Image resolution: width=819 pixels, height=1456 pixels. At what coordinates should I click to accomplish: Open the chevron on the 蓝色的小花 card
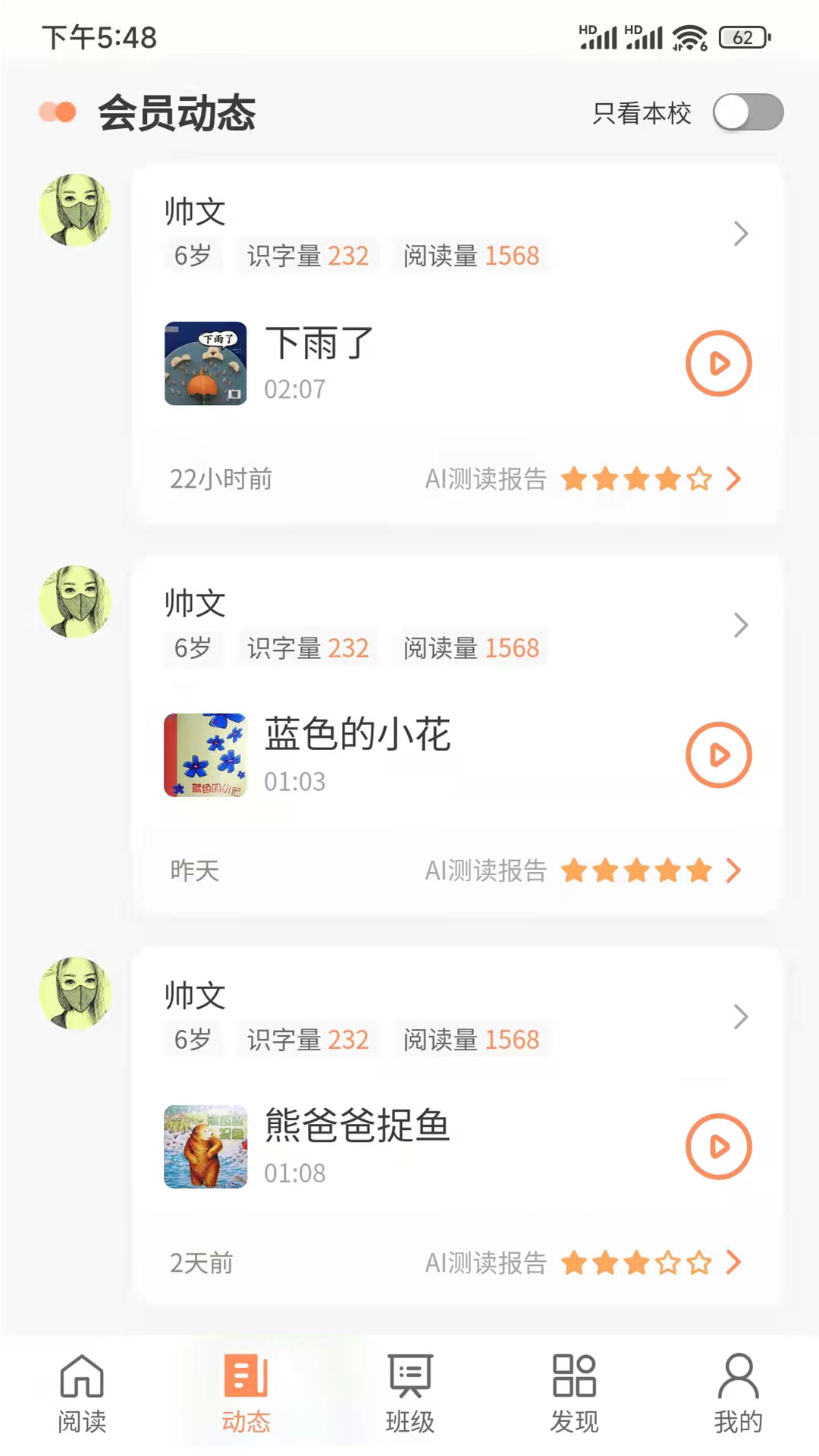pyautogui.click(x=740, y=626)
